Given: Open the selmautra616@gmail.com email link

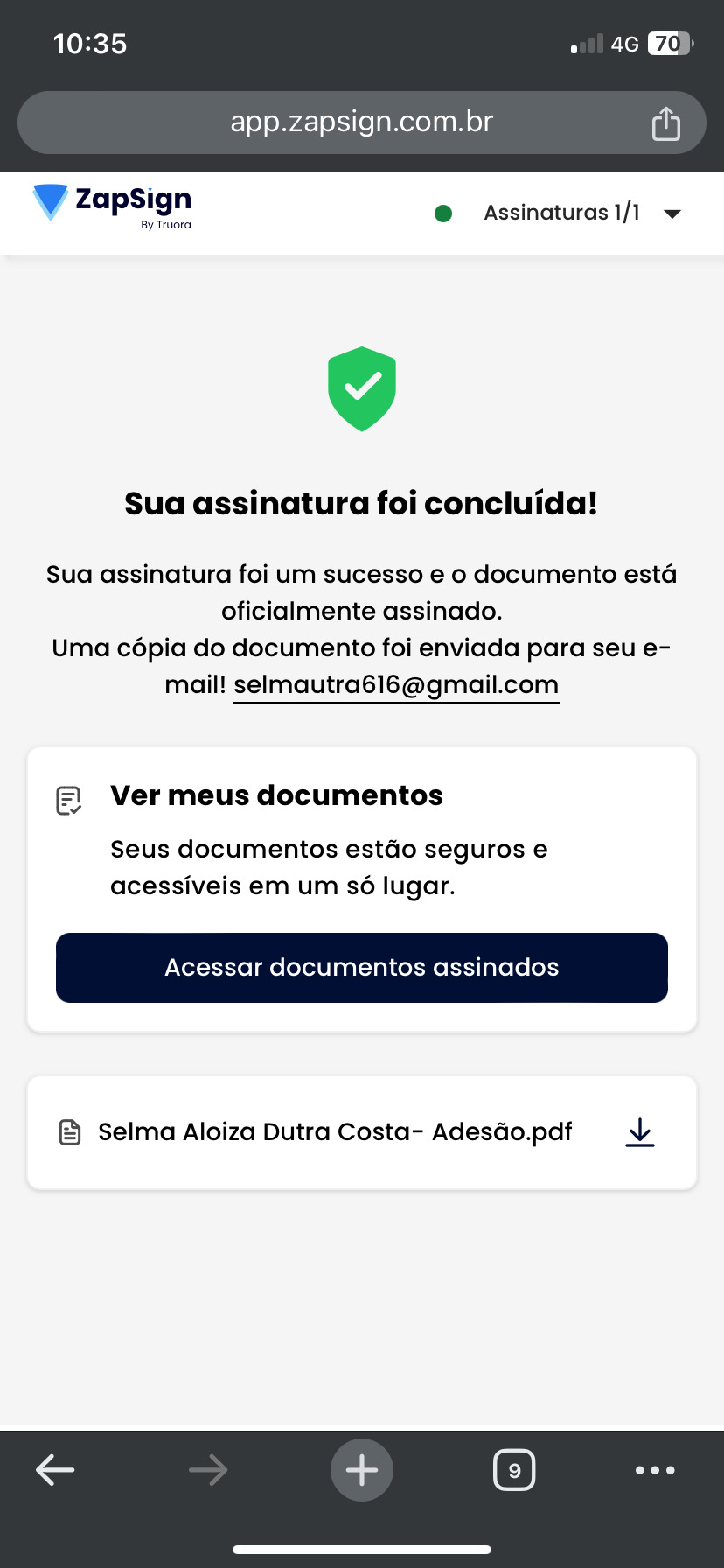Looking at the screenshot, I should (x=396, y=685).
